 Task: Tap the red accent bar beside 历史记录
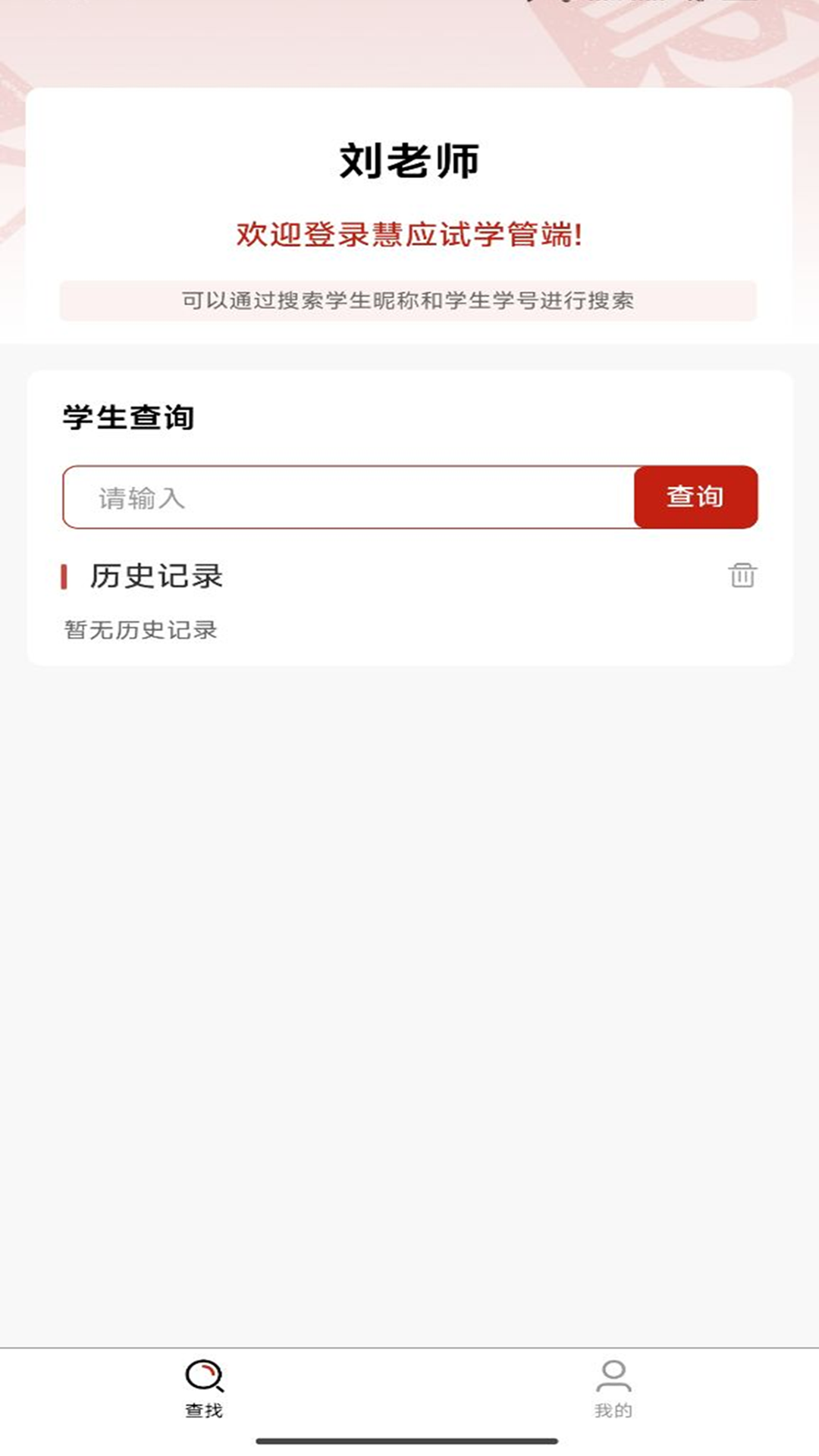click(65, 575)
